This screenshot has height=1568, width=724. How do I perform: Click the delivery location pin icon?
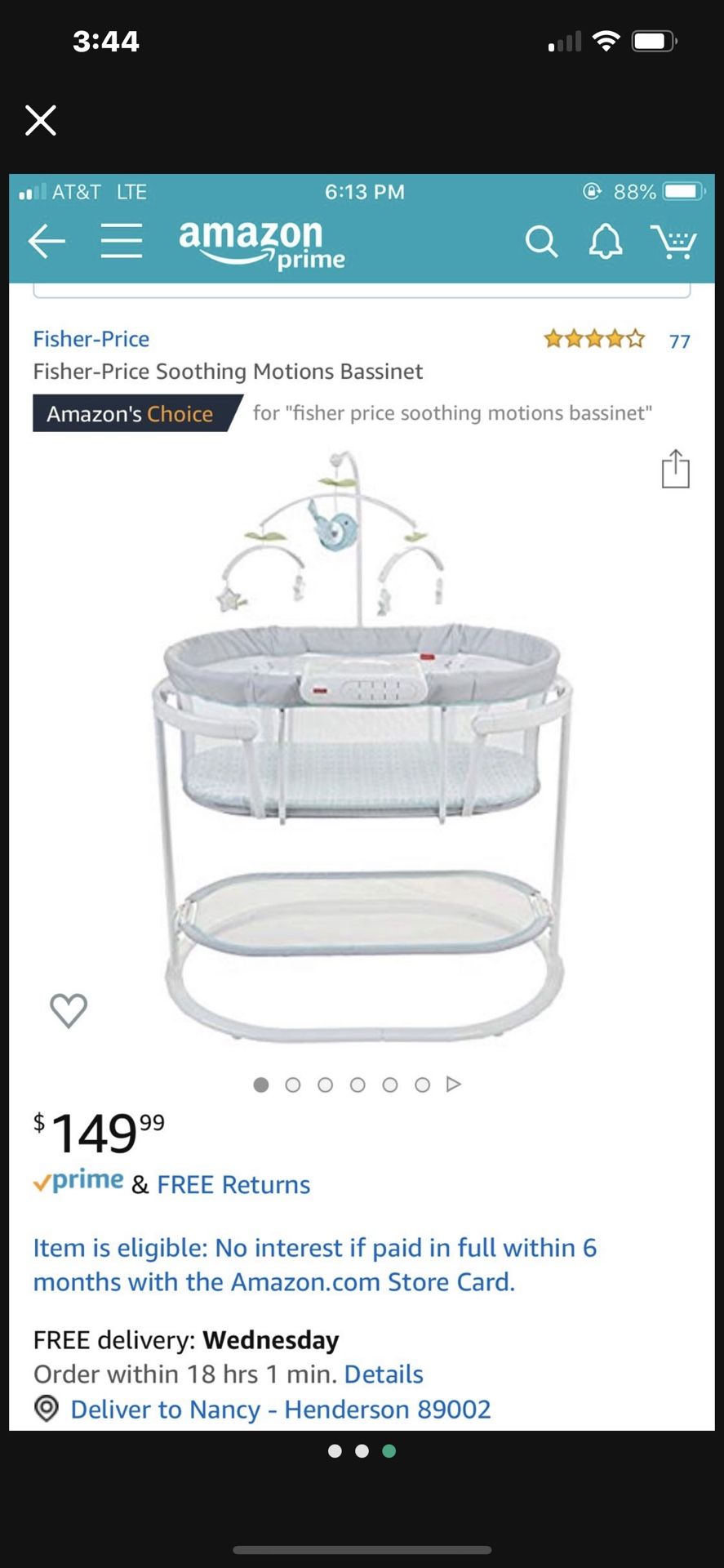pyautogui.click(x=47, y=1409)
